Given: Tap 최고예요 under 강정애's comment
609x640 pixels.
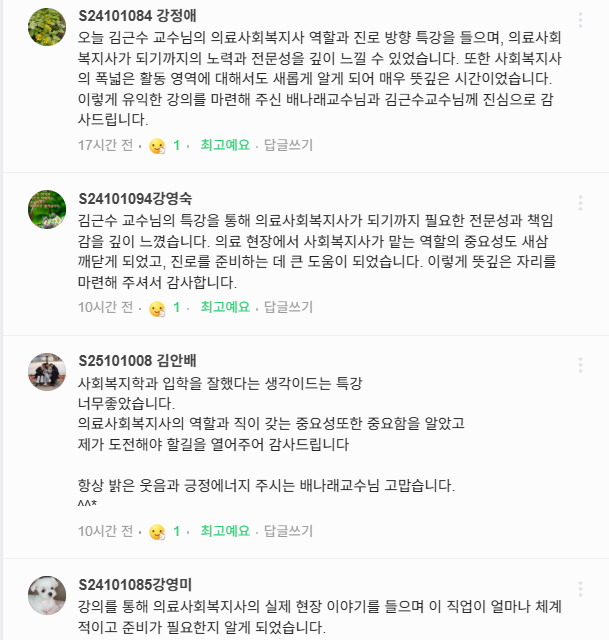Looking at the screenshot, I should click(x=225, y=145).
